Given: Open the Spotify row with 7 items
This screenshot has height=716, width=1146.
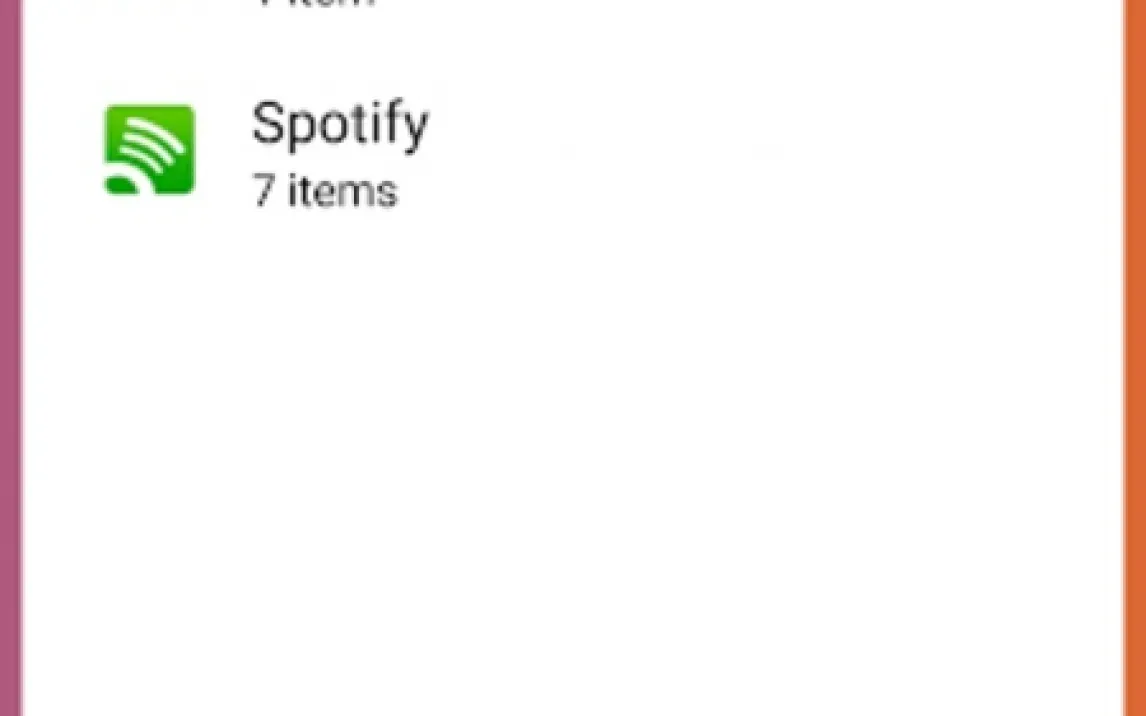Looking at the screenshot, I should [x=573, y=152].
